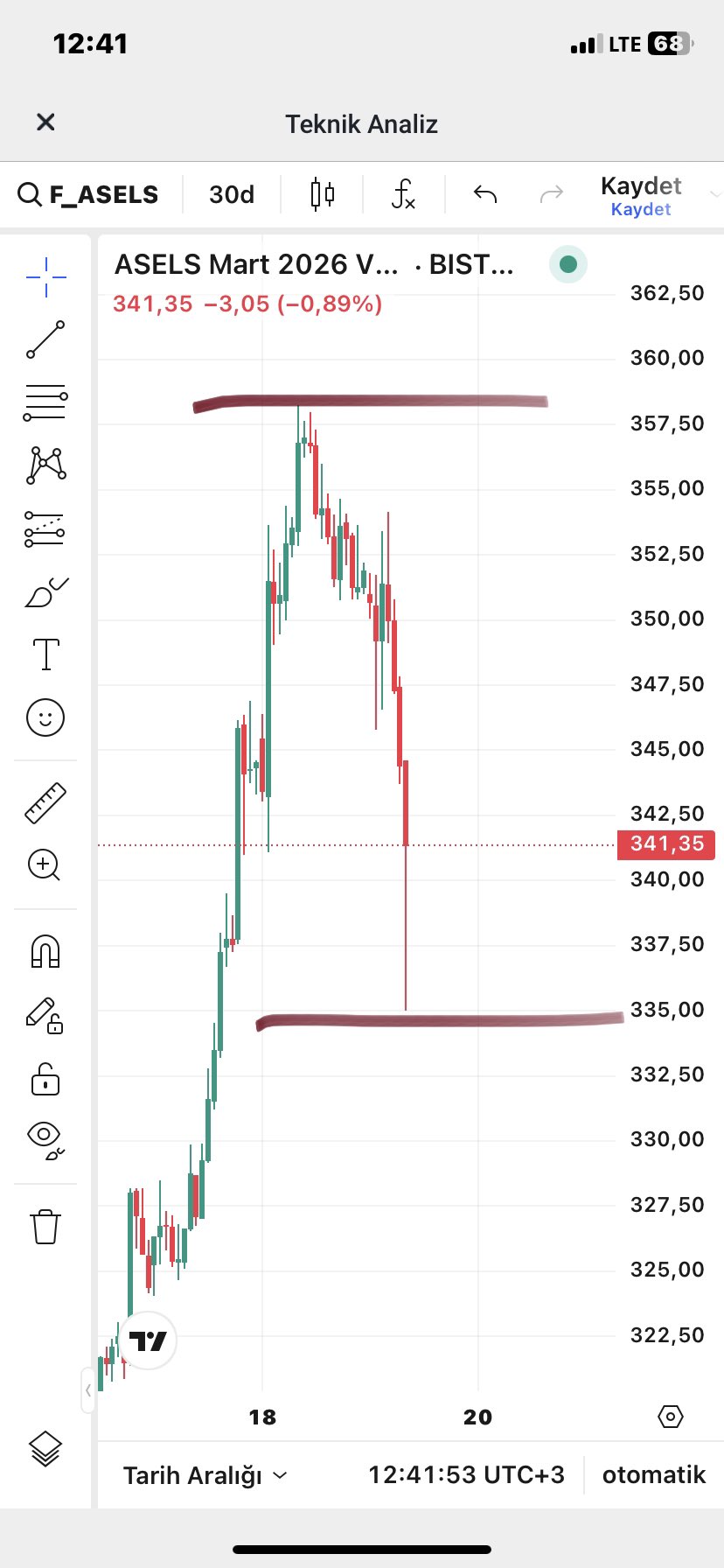Tap the Kaydet save button

(x=641, y=195)
